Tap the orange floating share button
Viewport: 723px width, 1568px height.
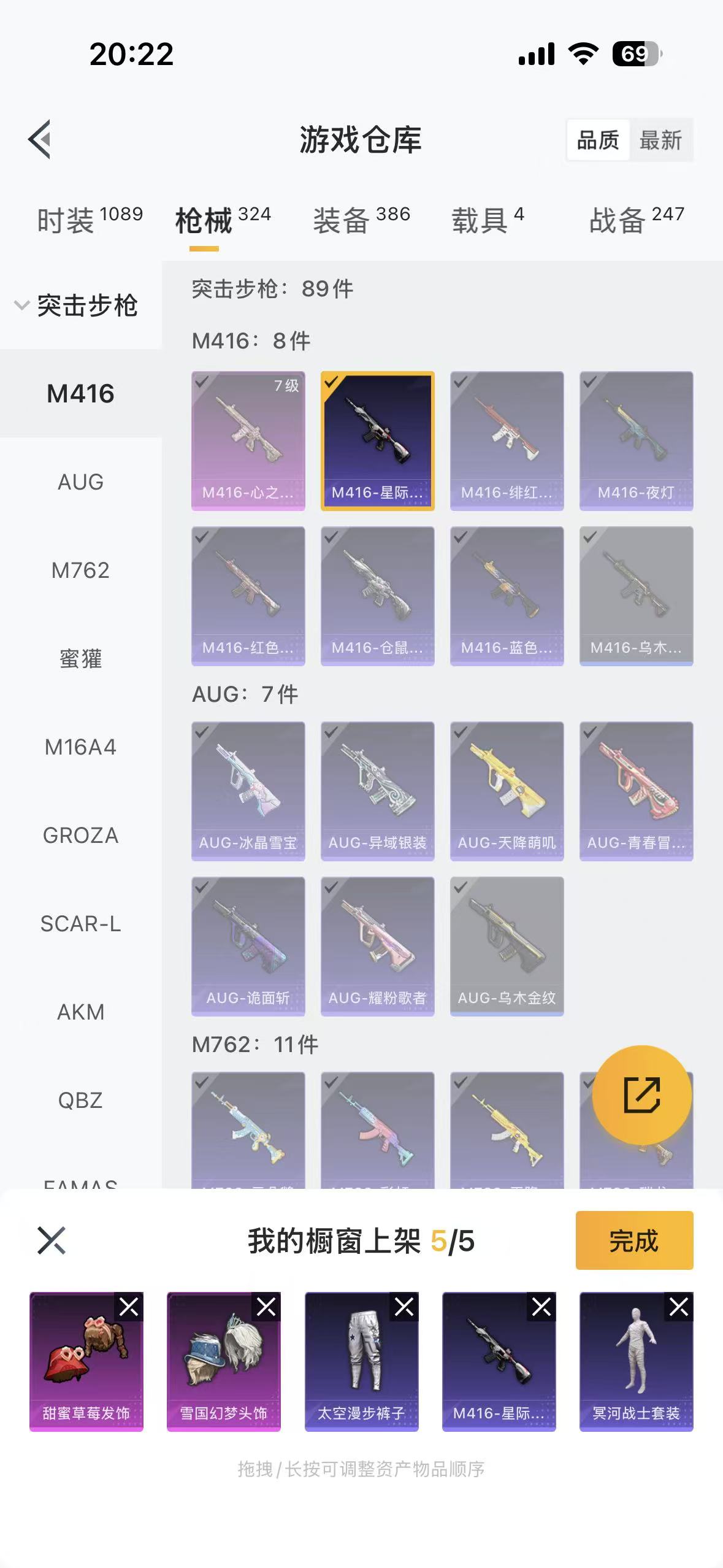click(x=642, y=1095)
